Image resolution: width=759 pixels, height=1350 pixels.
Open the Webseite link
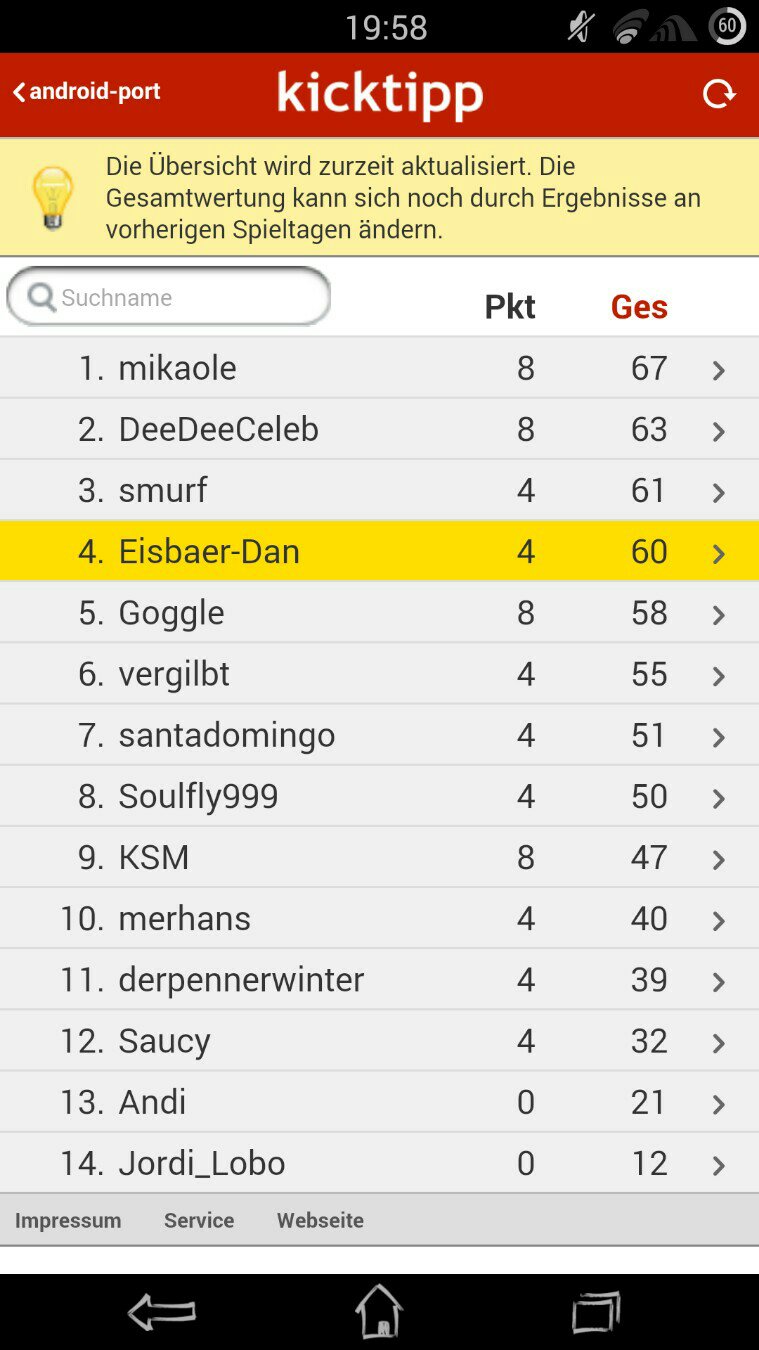pyautogui.click(x=320, y=1220)
